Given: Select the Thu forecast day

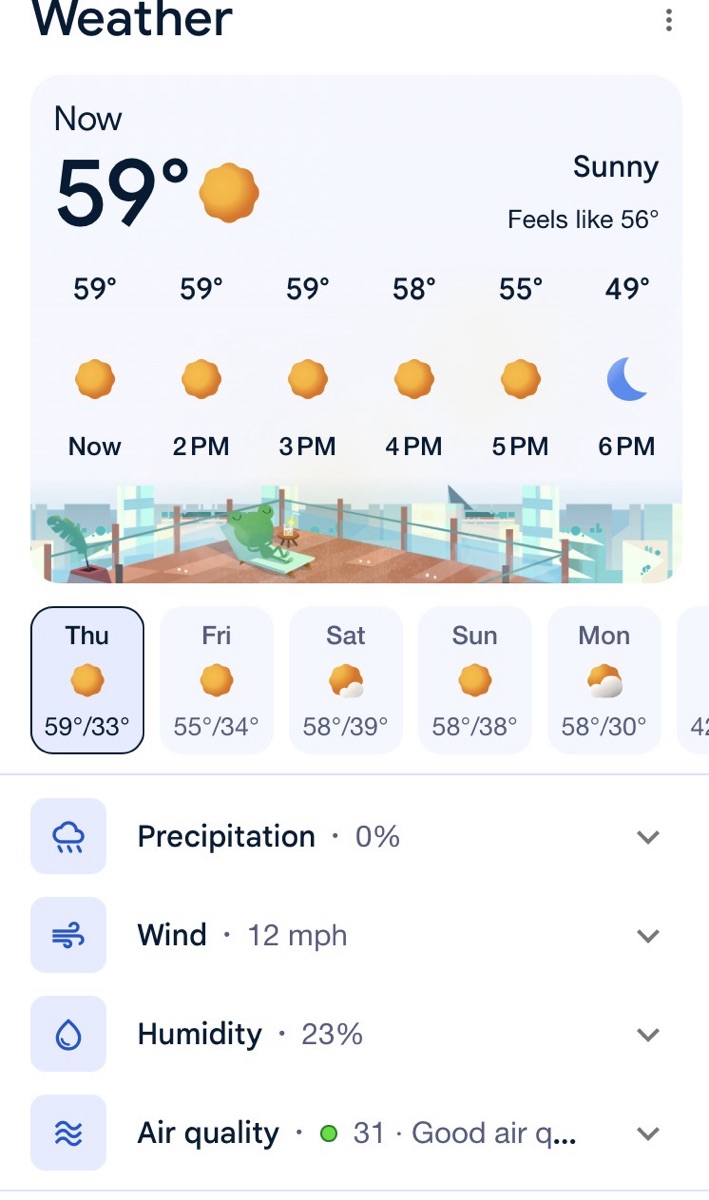Looking at the screenshot, I should click(87, 680).
